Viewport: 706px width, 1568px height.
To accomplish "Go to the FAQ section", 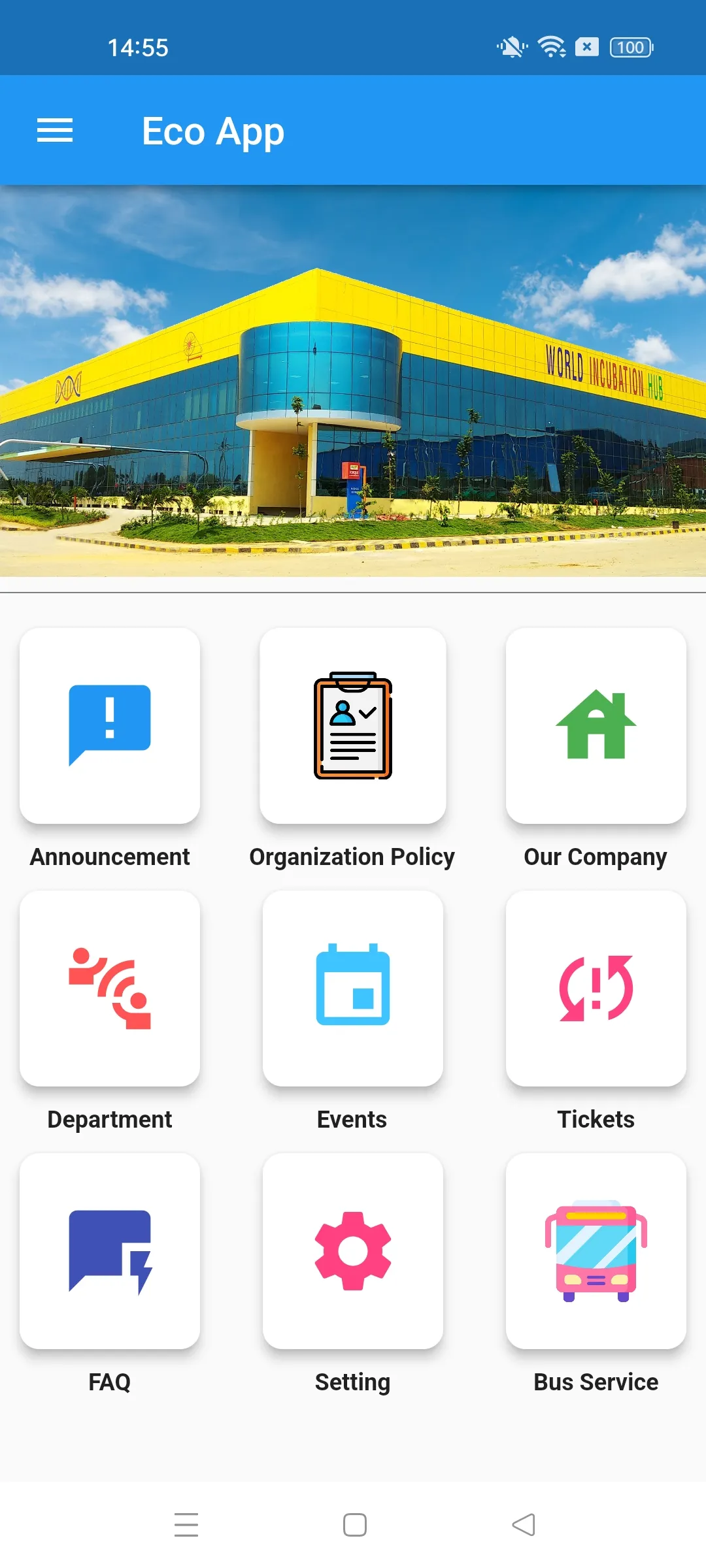I will pos(110,1251).
